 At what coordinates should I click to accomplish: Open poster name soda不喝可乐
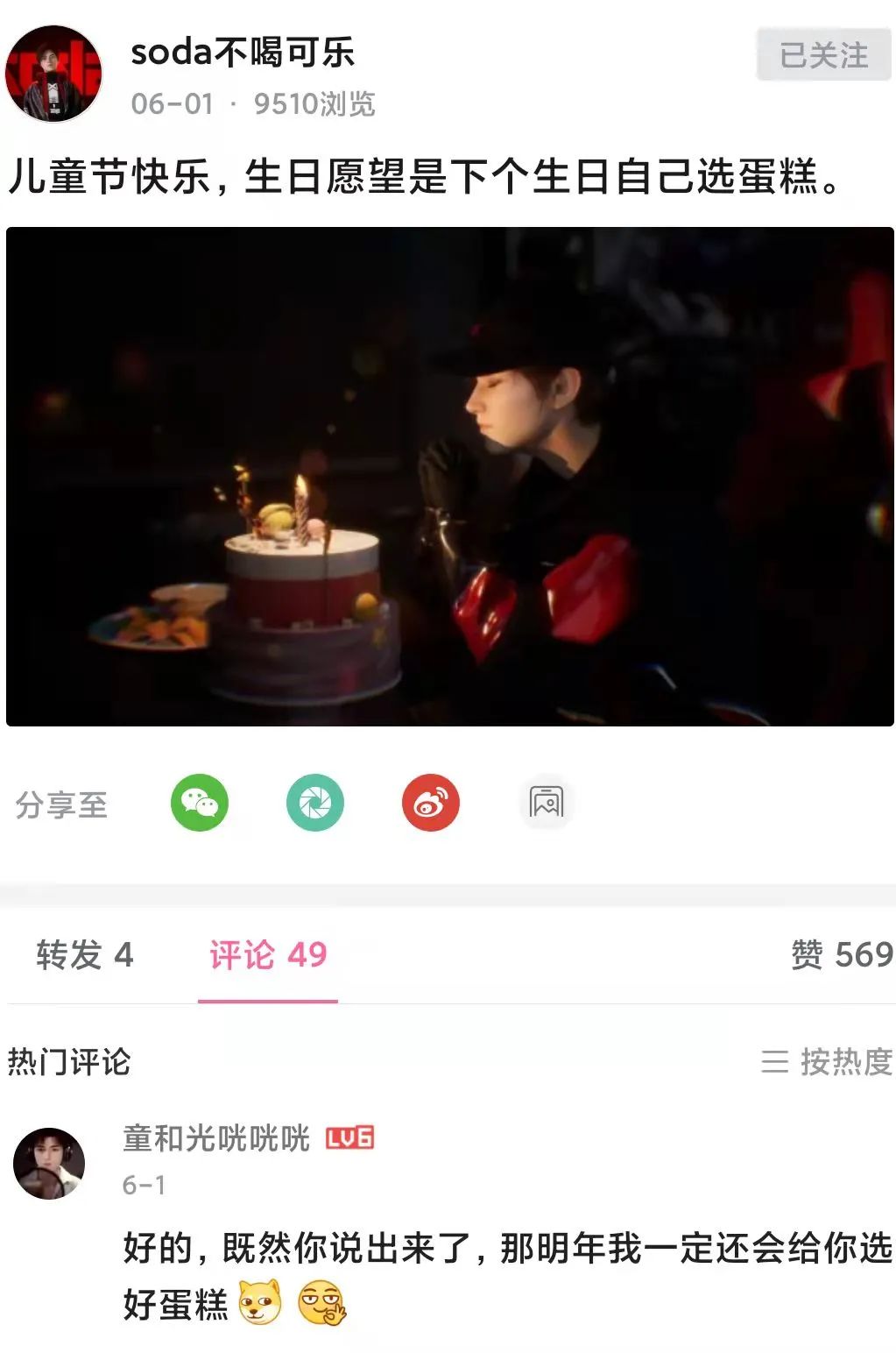coord(243,53)
